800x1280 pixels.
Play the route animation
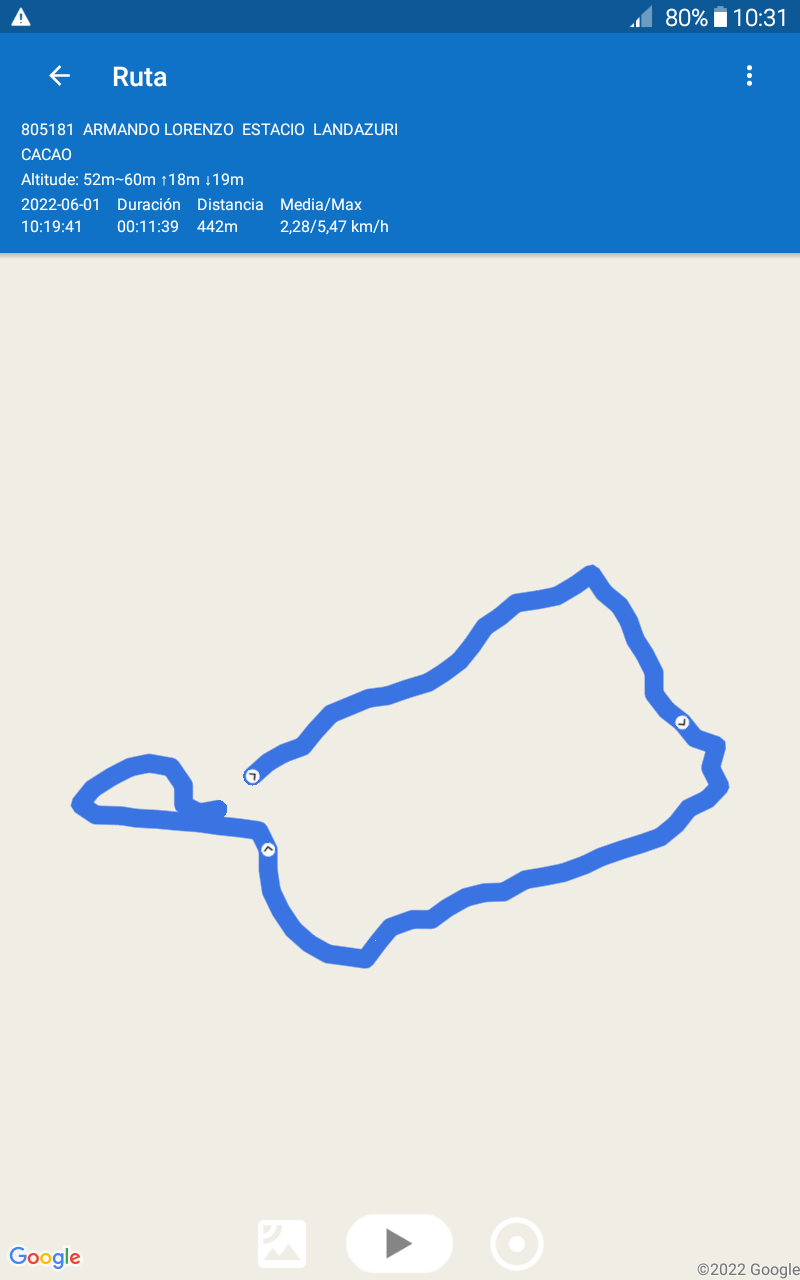[x=399, y=1243]
